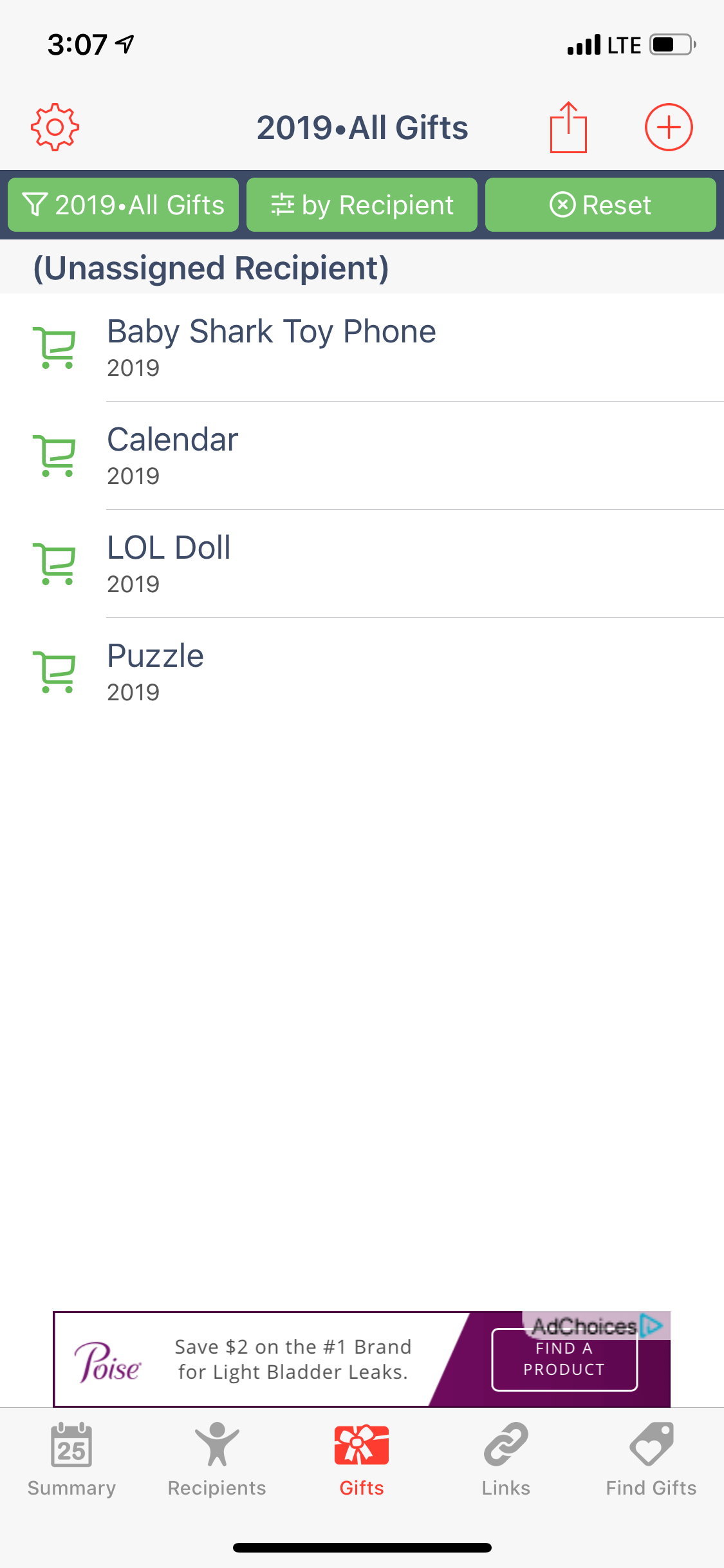Open the settings gear icon
Screen dimensions: 724x1568
(55, 127)
